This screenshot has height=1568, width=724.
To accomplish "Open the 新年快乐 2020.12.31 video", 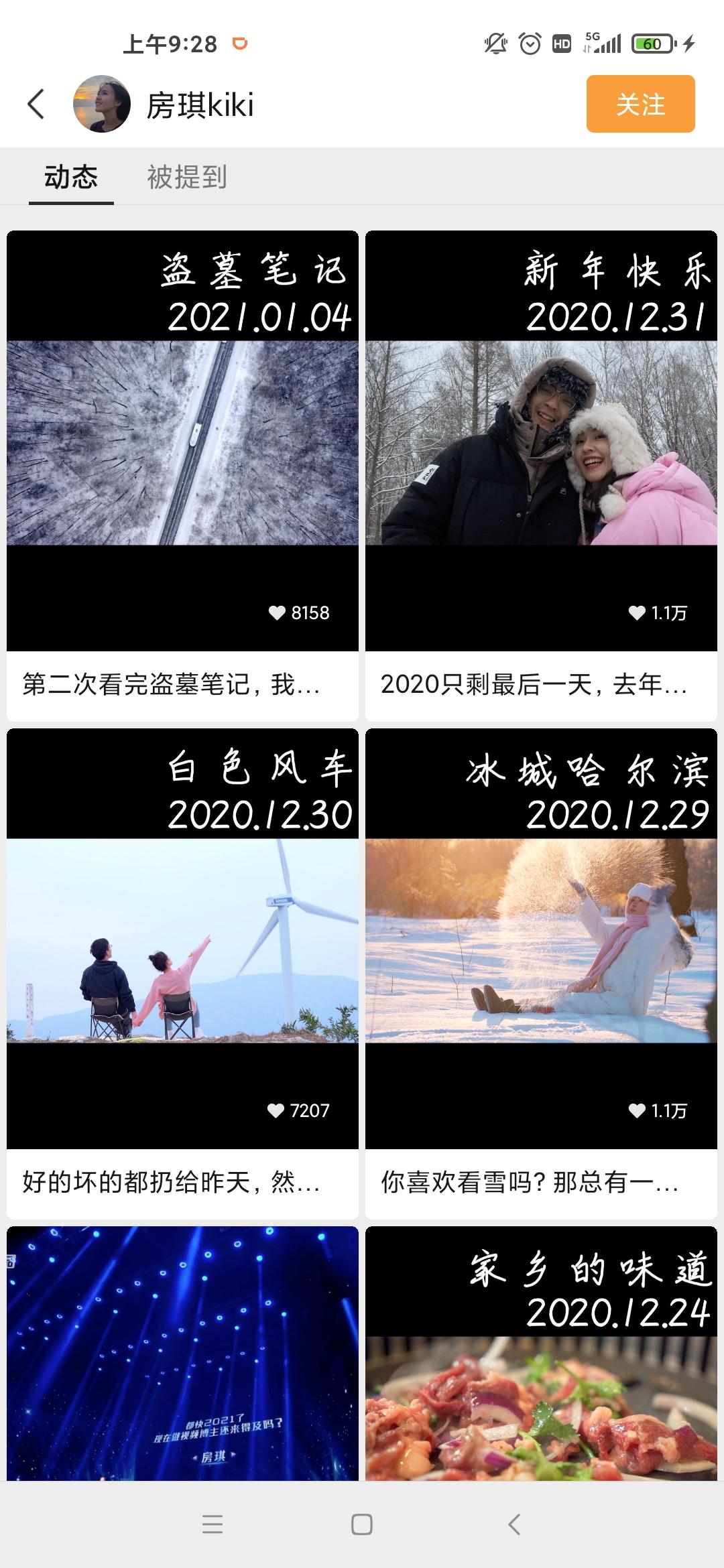I will click(541, 442).
